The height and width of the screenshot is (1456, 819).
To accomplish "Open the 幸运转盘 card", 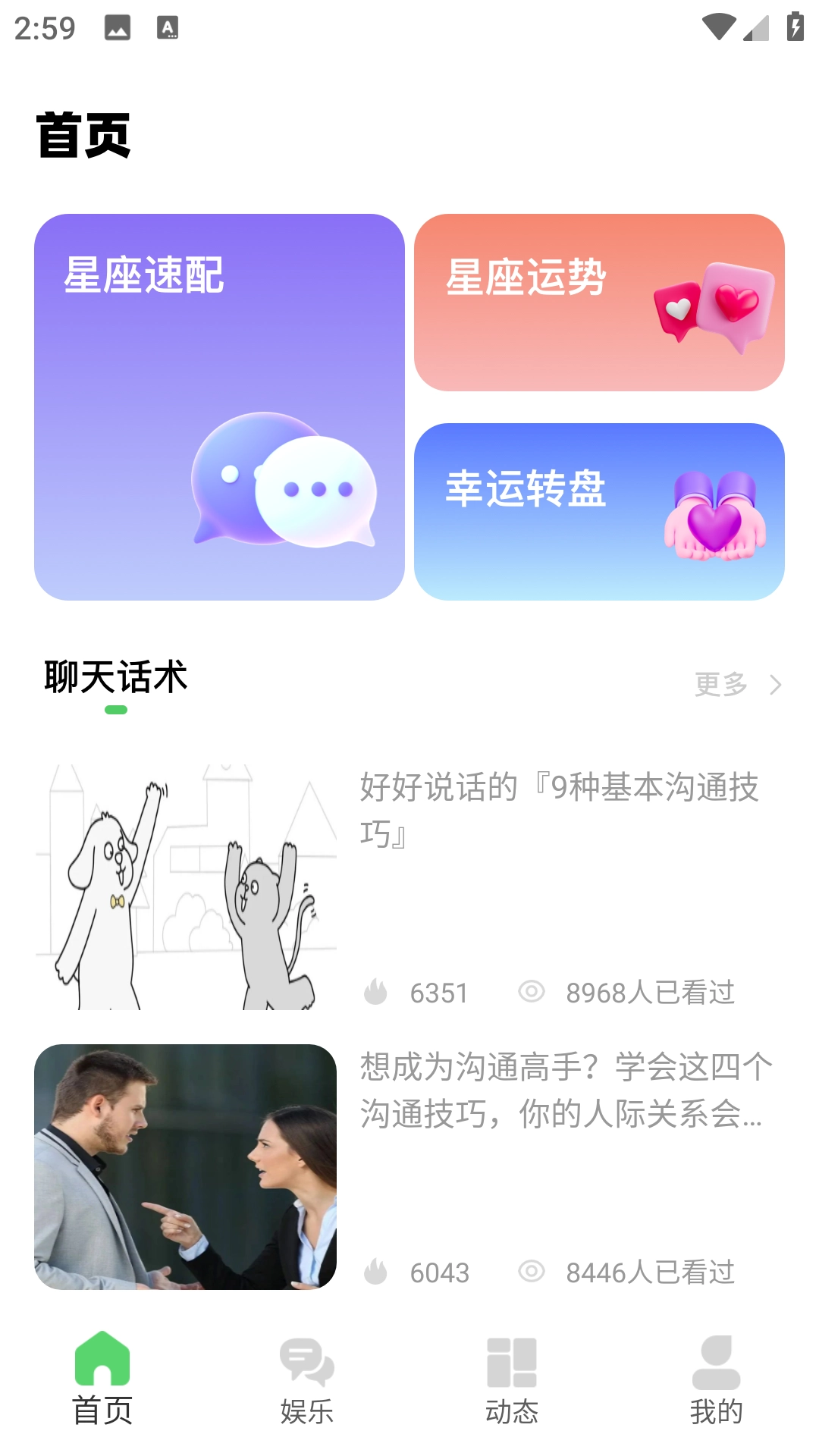I will [x=599, y=512].
